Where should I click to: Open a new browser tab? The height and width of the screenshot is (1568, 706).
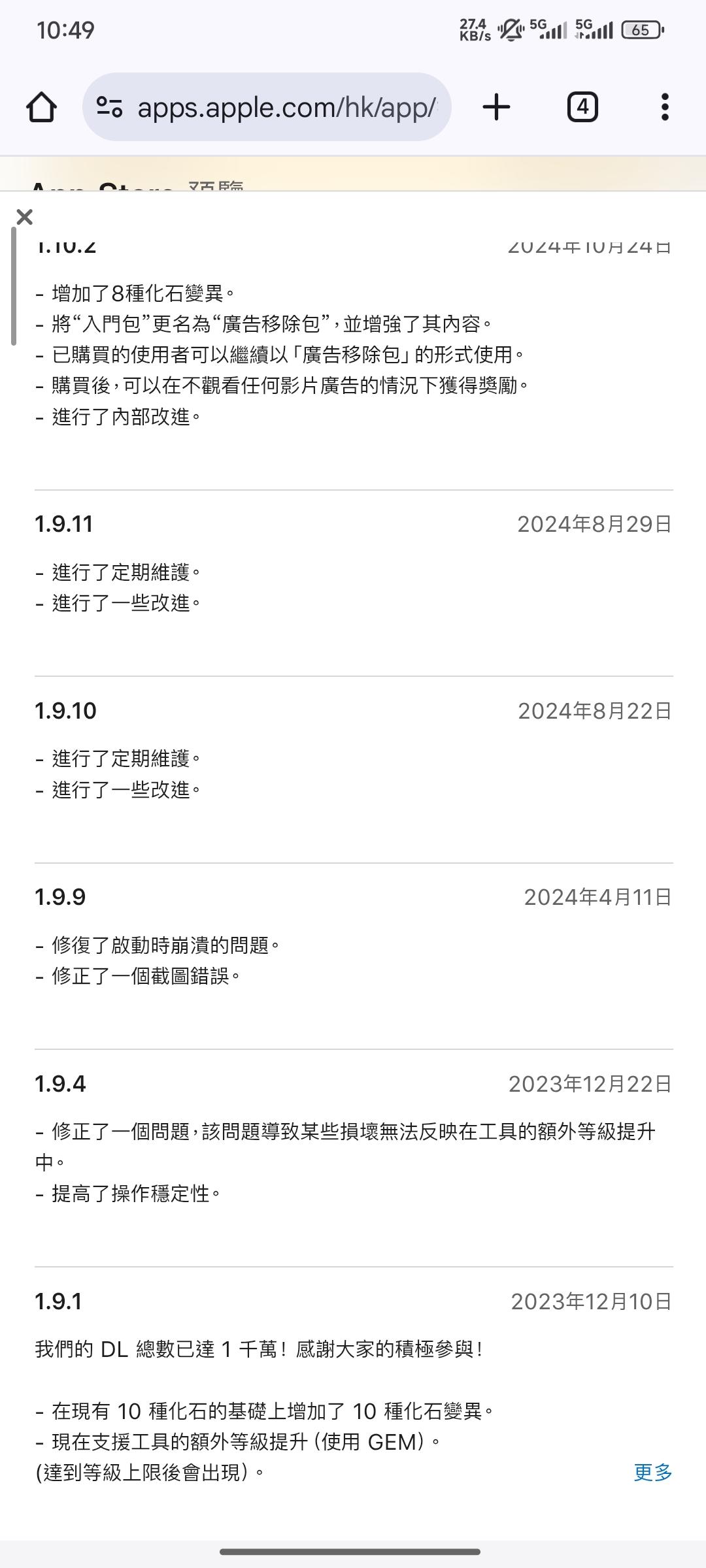[x=496, y=107]
